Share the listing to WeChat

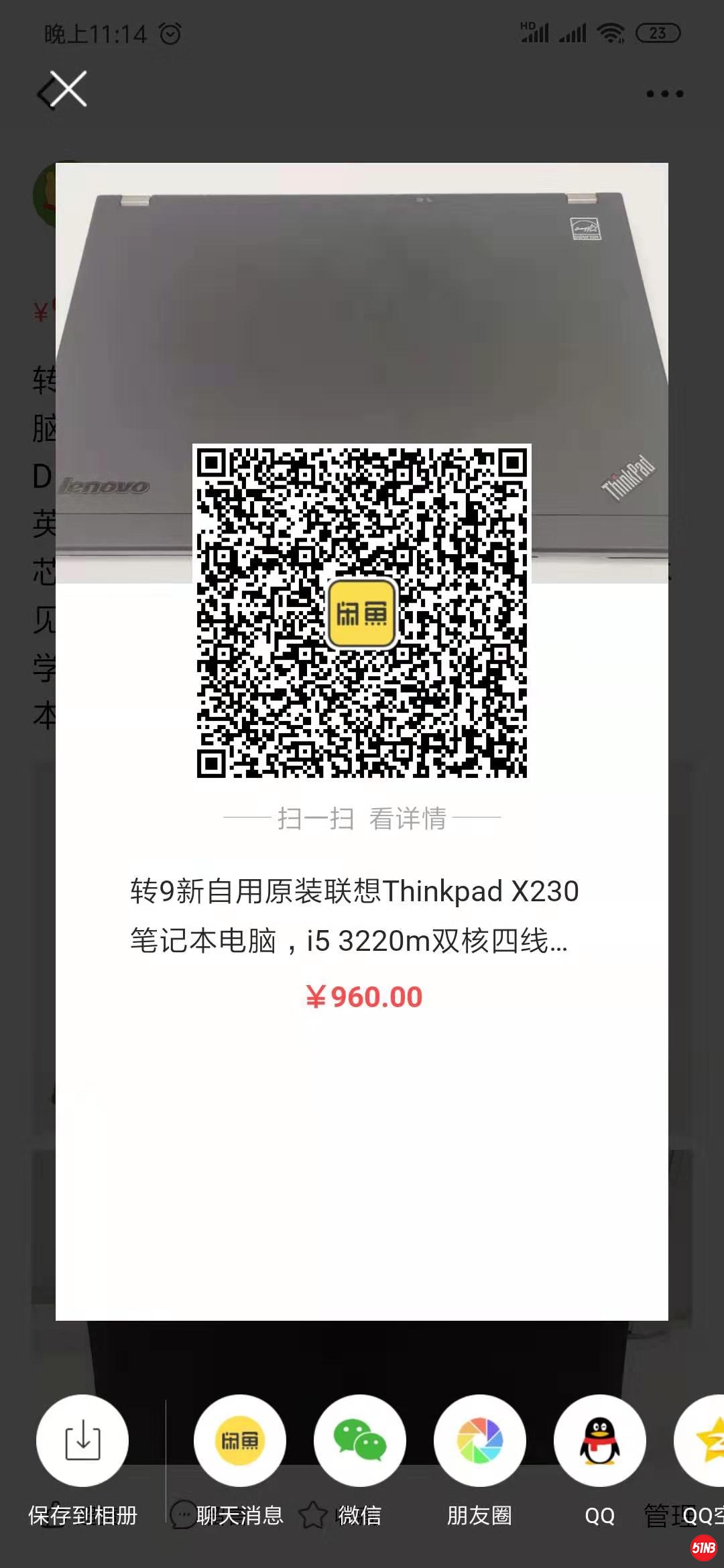(x=360, y=1441)
